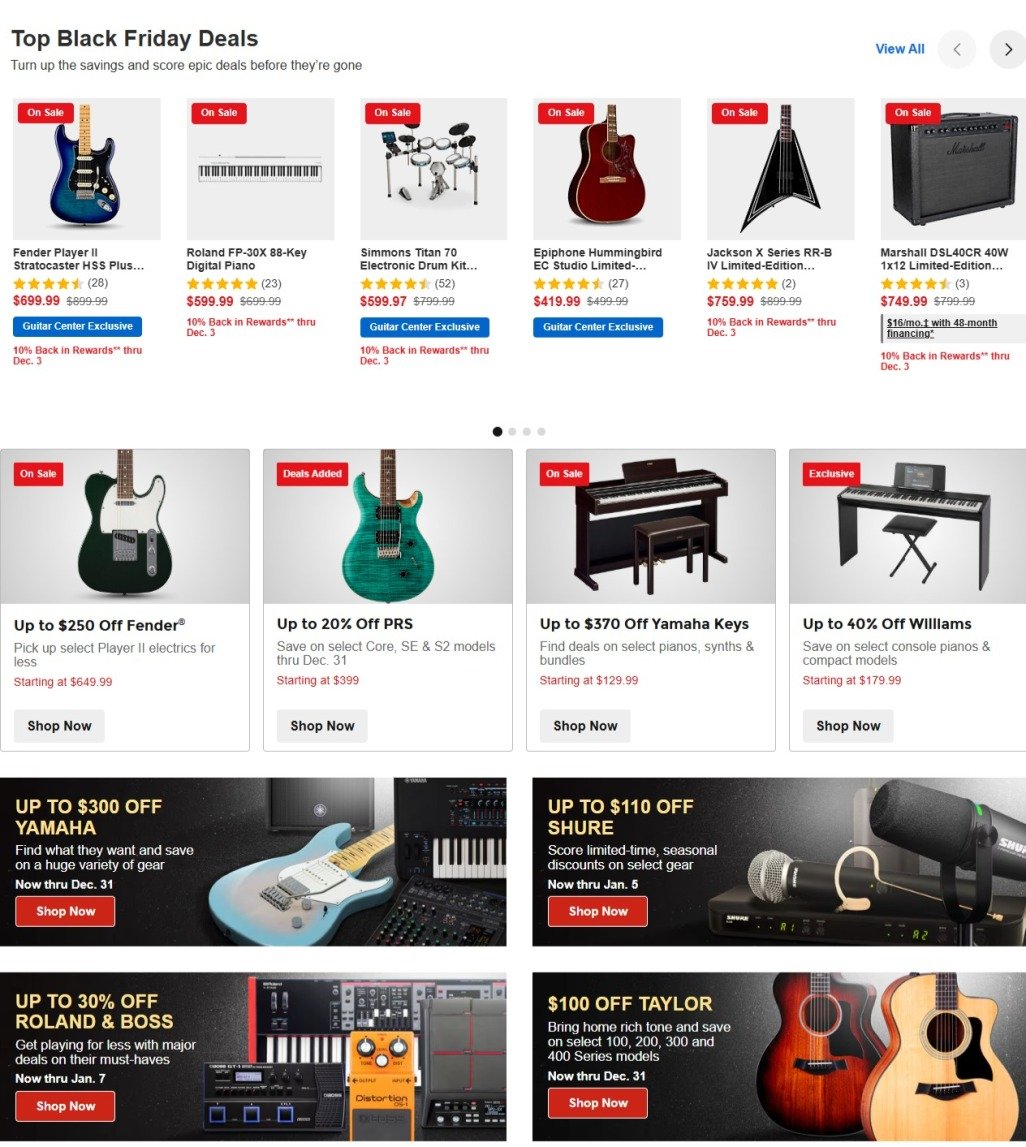This screenshot has width=1026, height=1147.
Task: Click the Deals Added badge on the PRS card
Action: click(x=311, y=473)
